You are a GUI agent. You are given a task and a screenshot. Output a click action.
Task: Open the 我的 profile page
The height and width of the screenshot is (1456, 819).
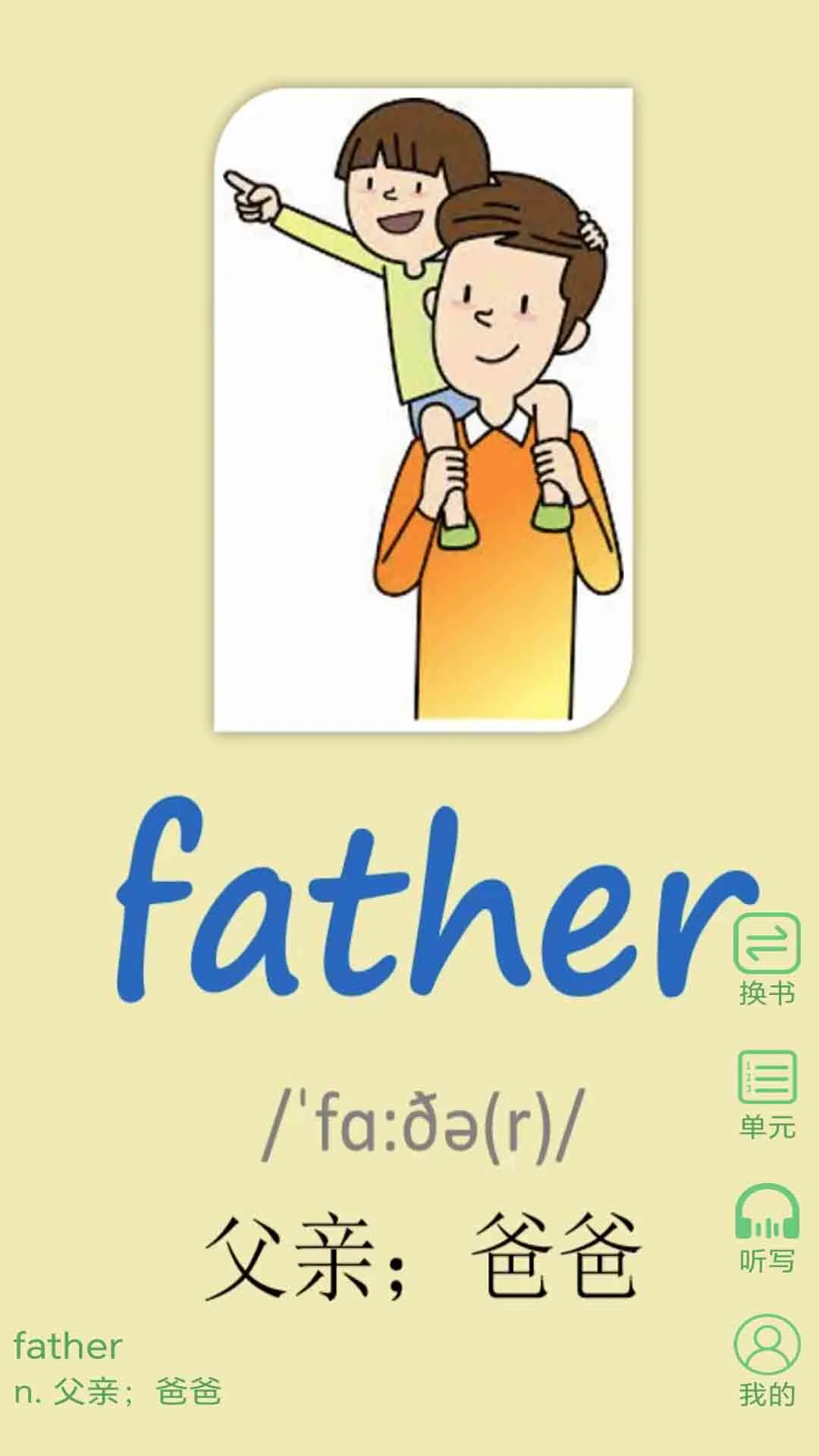(x=767, y=1360)
